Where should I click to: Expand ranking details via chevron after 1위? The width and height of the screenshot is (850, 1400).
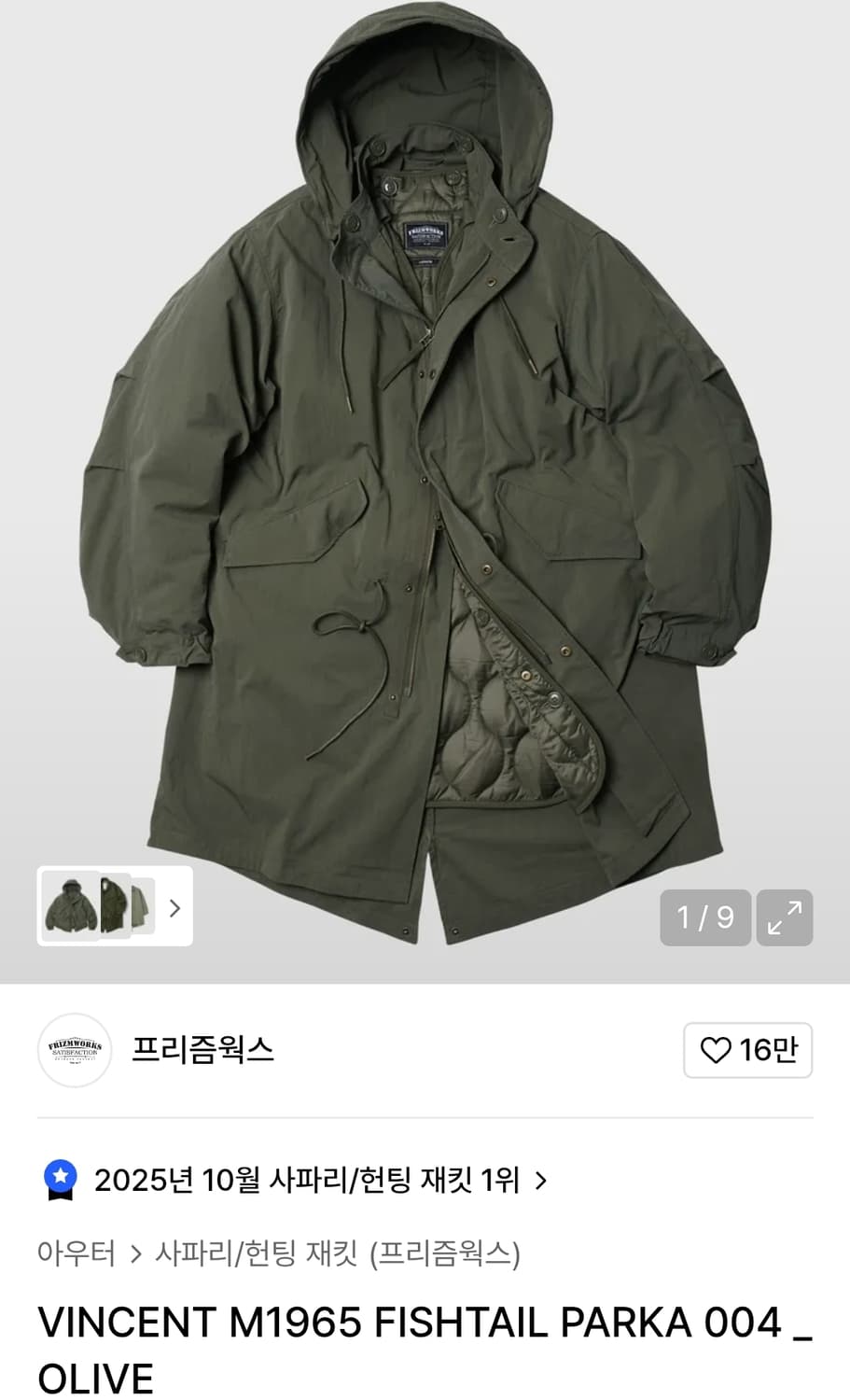(538, 1180)
